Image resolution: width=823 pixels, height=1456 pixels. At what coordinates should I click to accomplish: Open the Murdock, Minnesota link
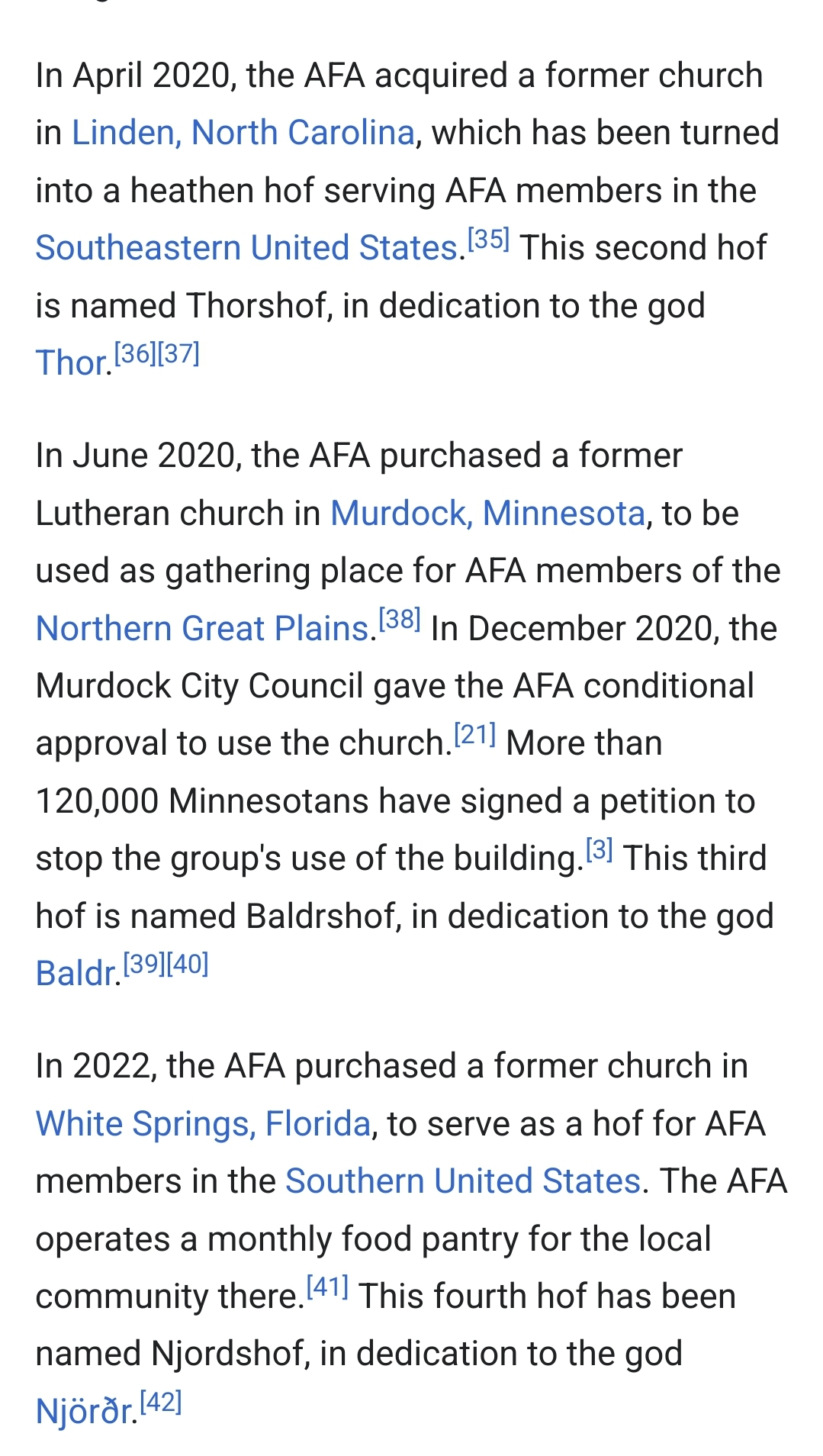pyautogui.click(x=488, y=514)
